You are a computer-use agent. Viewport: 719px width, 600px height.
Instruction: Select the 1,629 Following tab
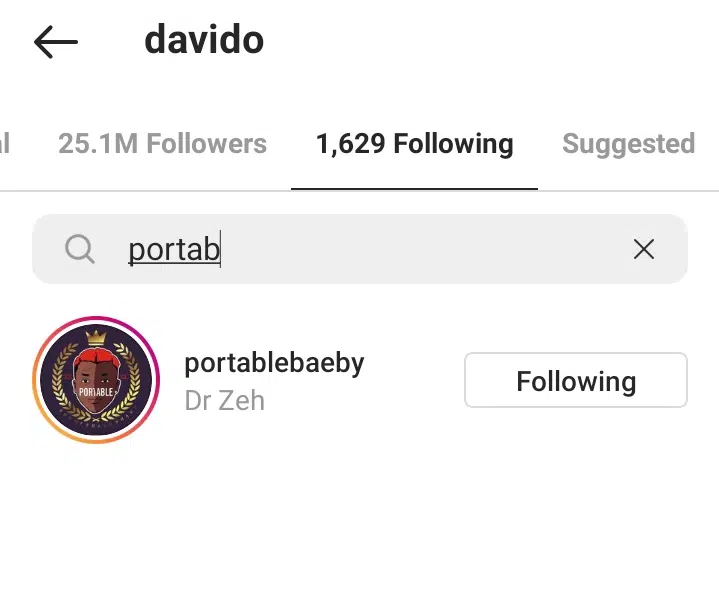click(x=414, y=144)
